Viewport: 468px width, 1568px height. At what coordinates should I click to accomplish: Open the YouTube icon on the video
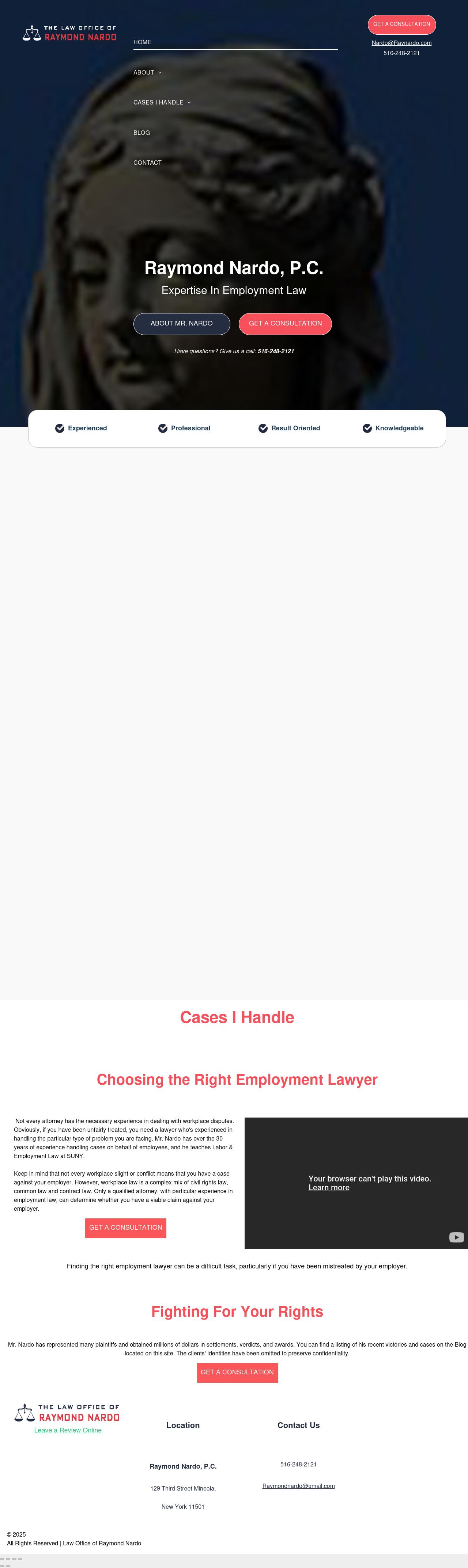click(x=456, y=1237)
